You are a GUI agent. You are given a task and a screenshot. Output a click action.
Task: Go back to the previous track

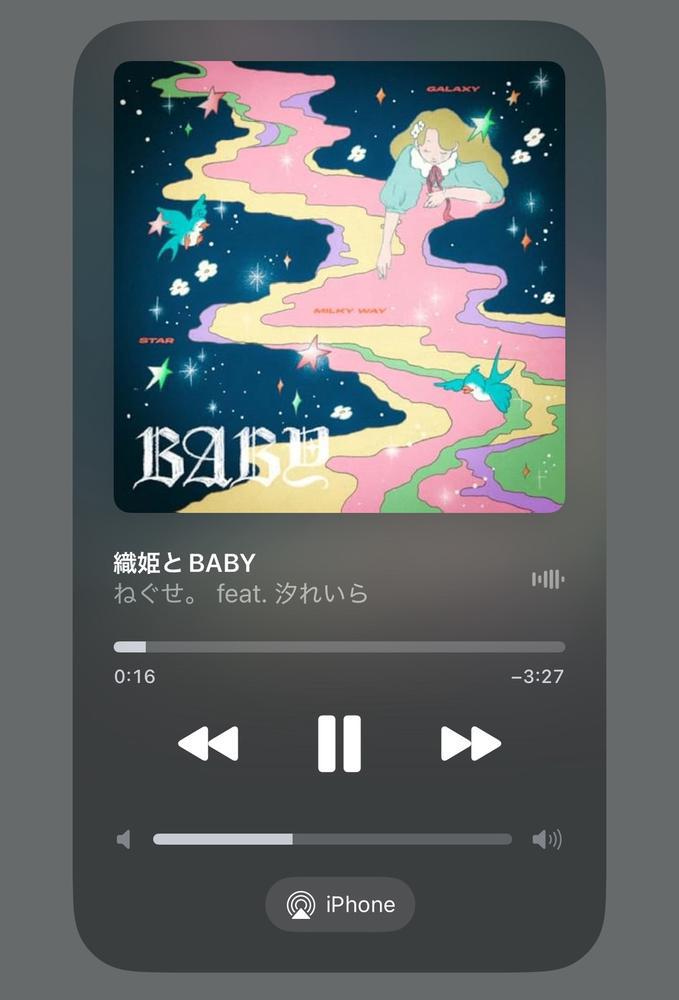click(x=208, y=744)
